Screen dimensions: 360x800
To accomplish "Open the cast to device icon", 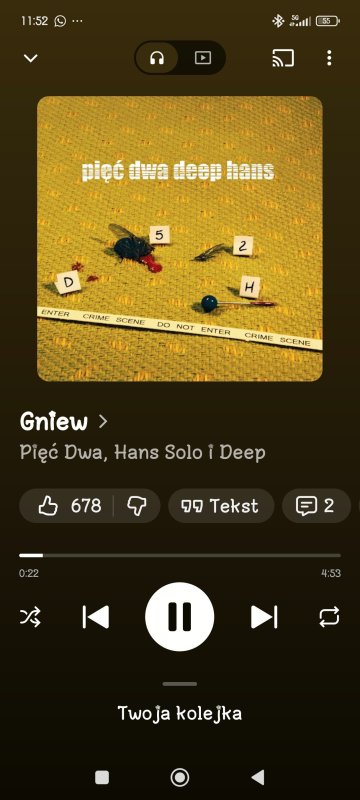I will 283,58.
